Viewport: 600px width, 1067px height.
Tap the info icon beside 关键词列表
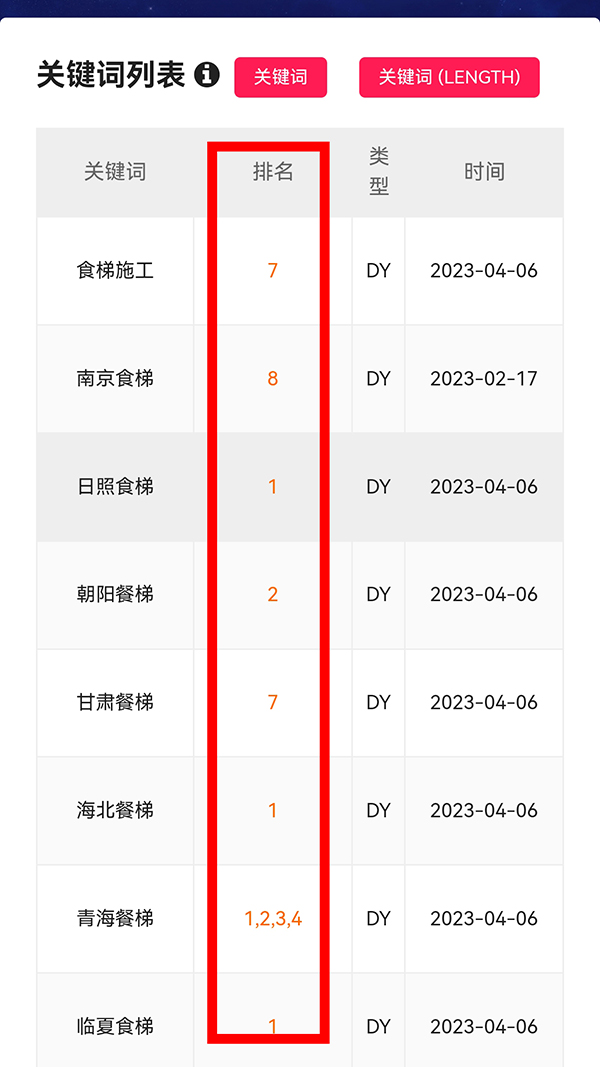207,75
